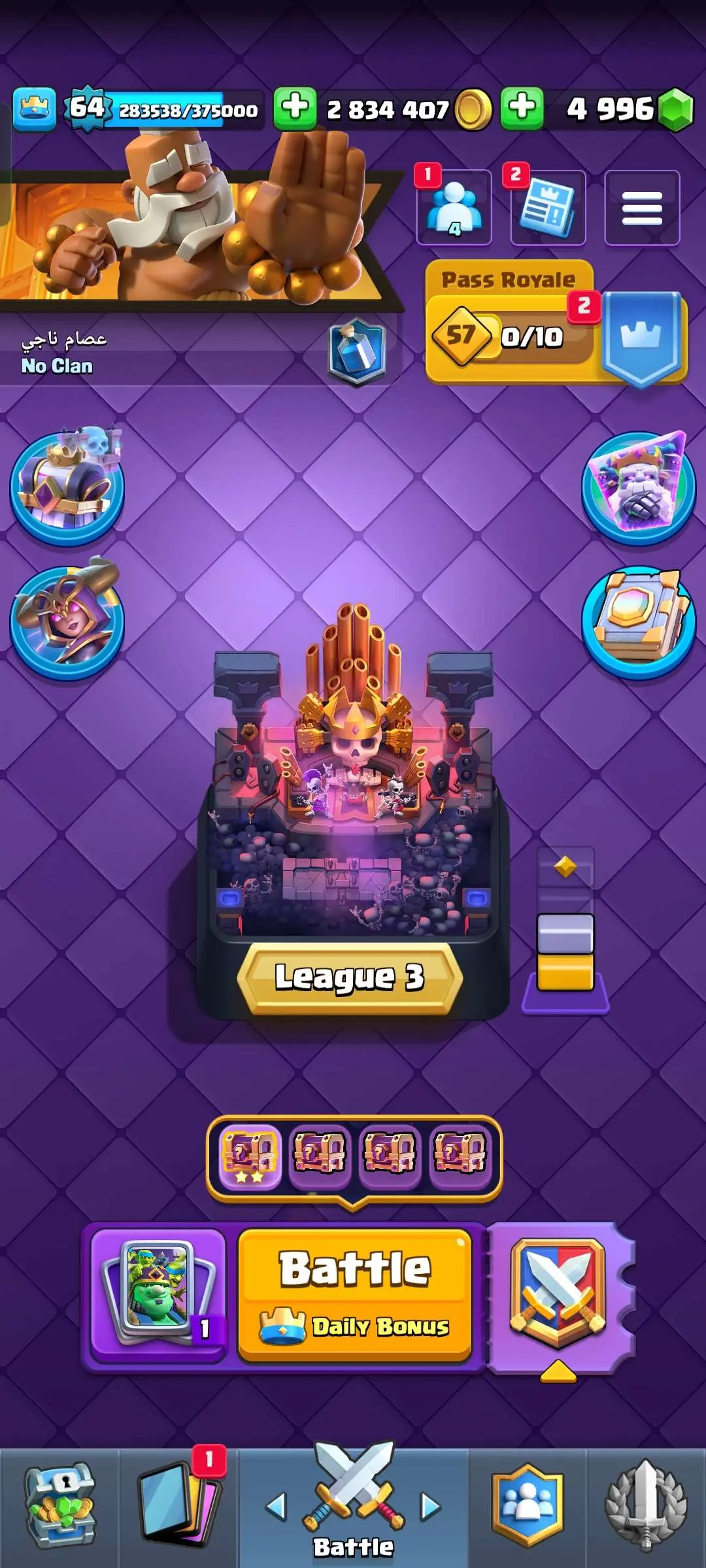Image resolution: width=706 pixels, height=1568 pixels.
Task: Switch to the clan social tab
Action: tap(528, 1506)
